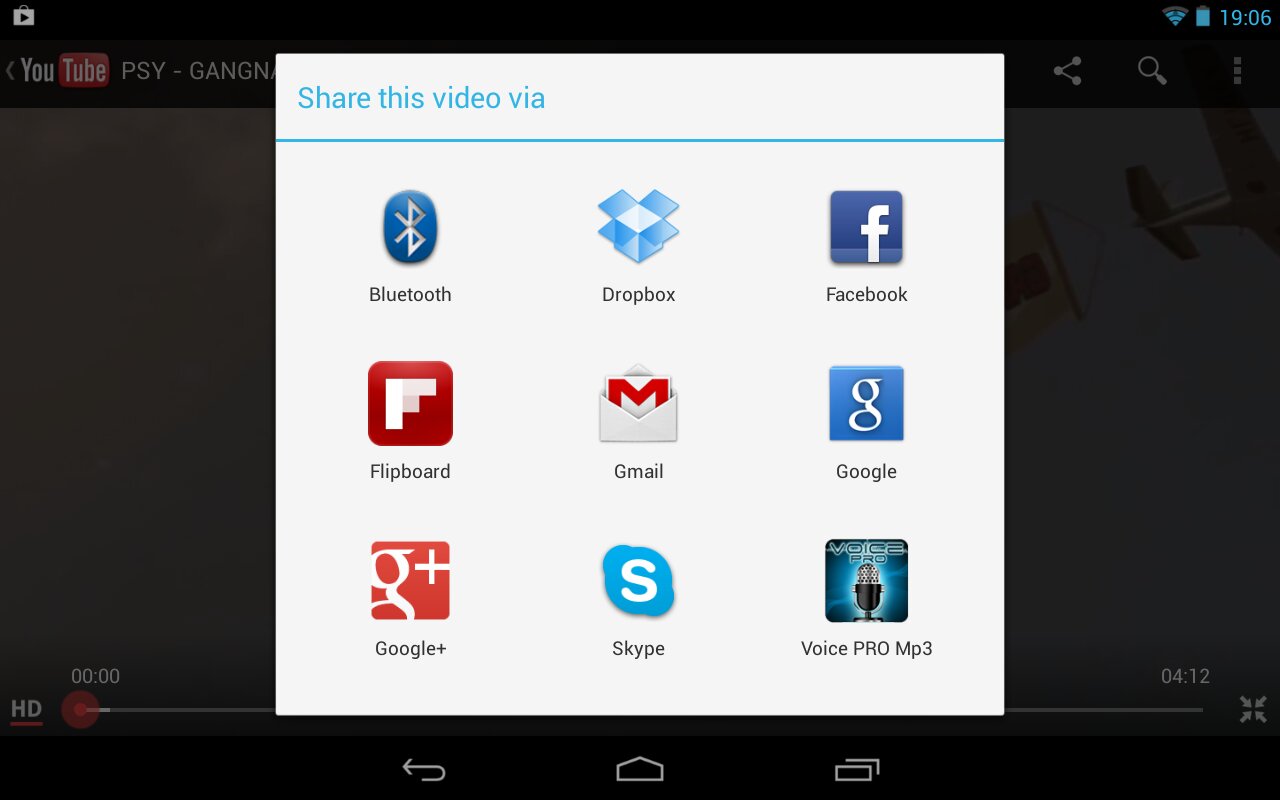Go to the Android home screen

[x=640, y=769]
